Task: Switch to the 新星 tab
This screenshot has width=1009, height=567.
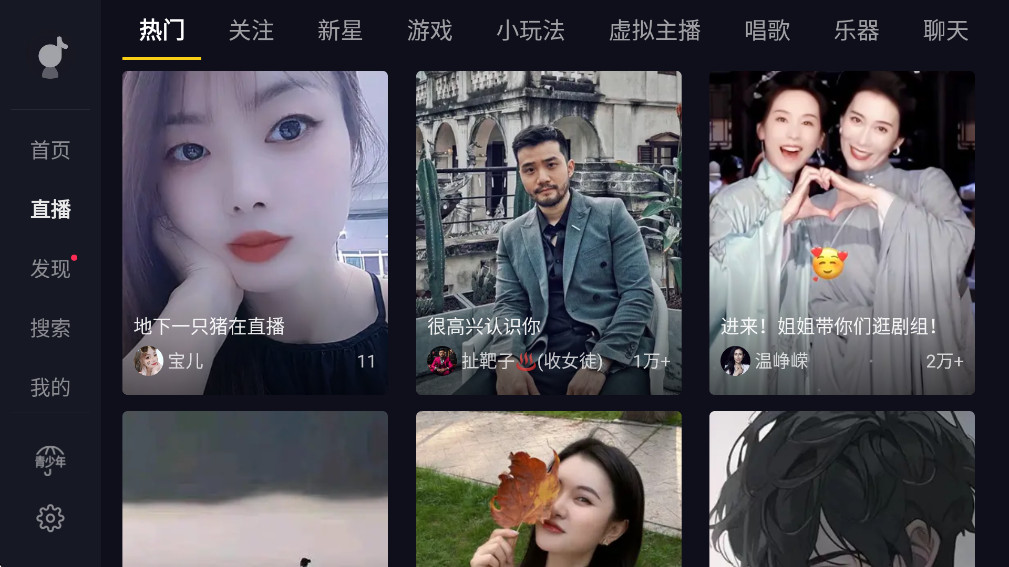Action: 340,31
